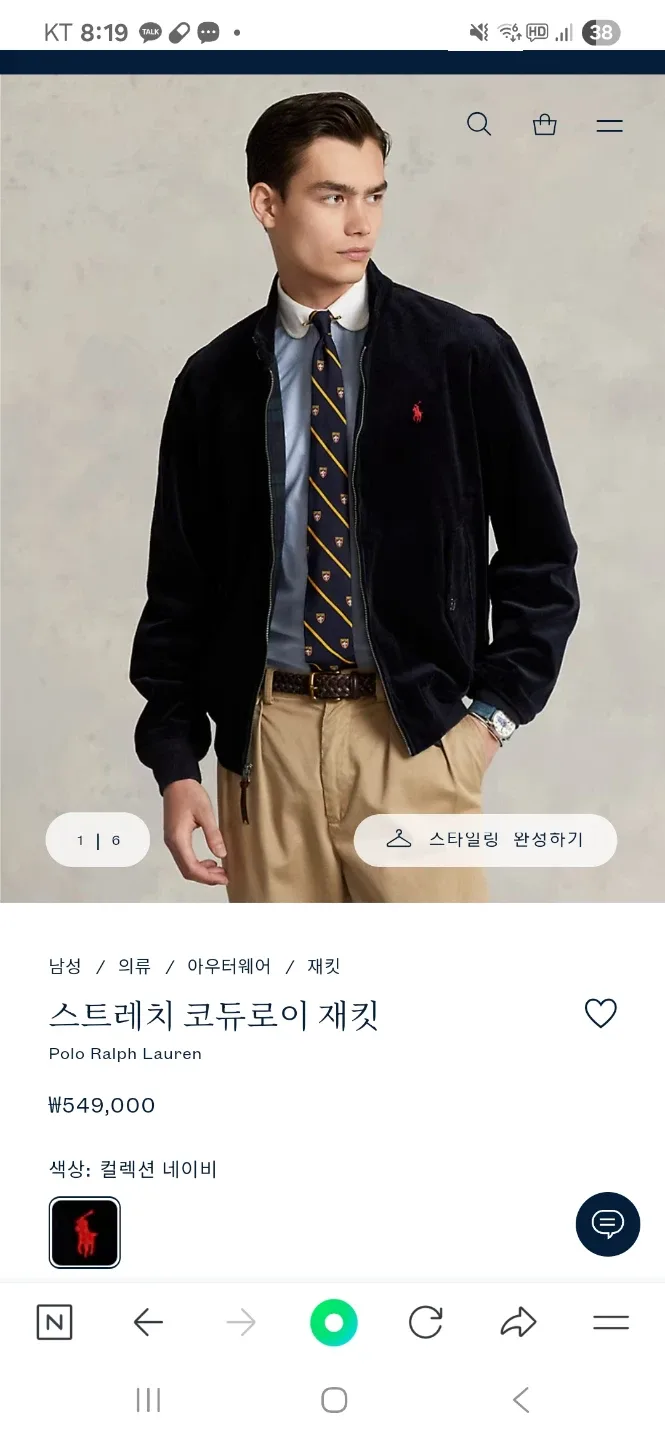
Task: Open the system recent apps
Action: coord(148,1400)
